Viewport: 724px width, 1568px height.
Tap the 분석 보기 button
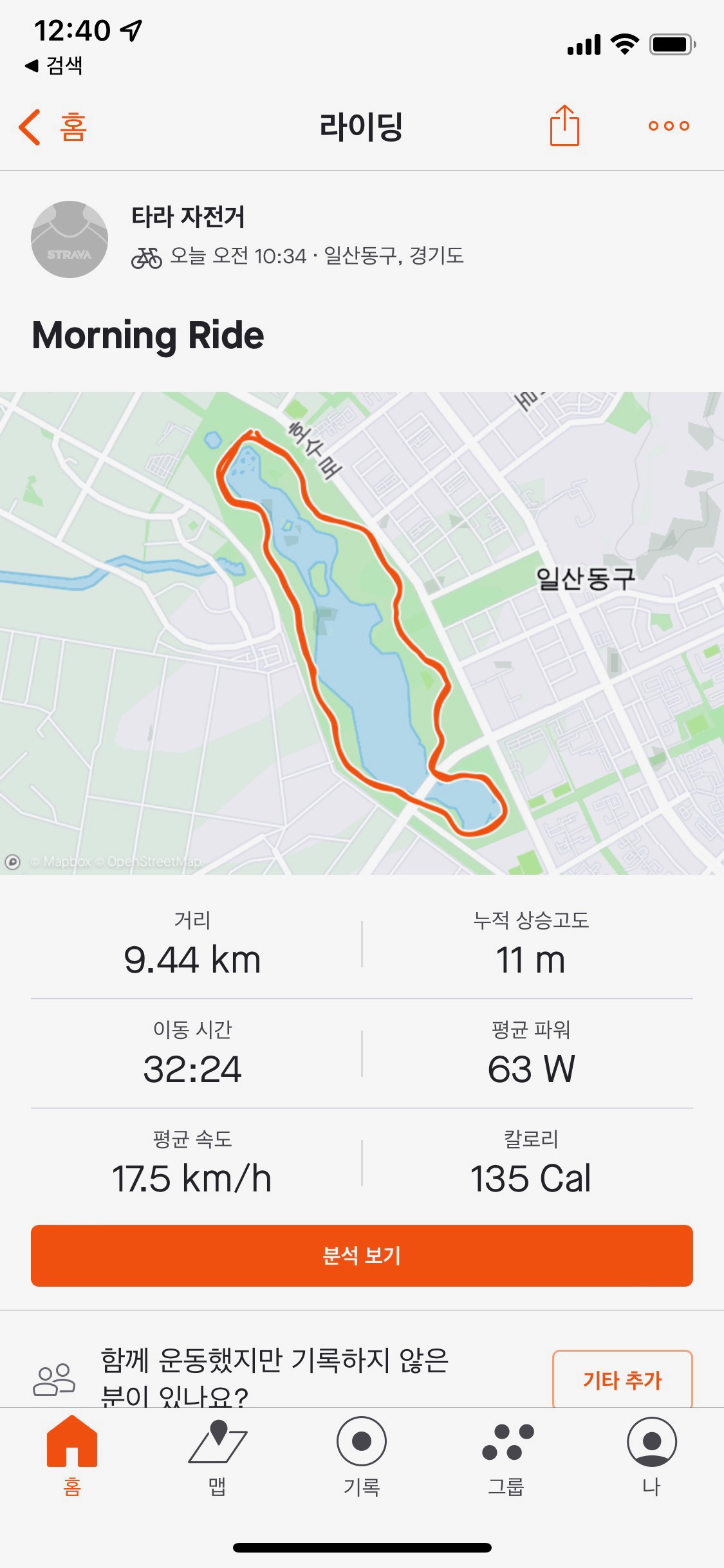point(362,1255)
